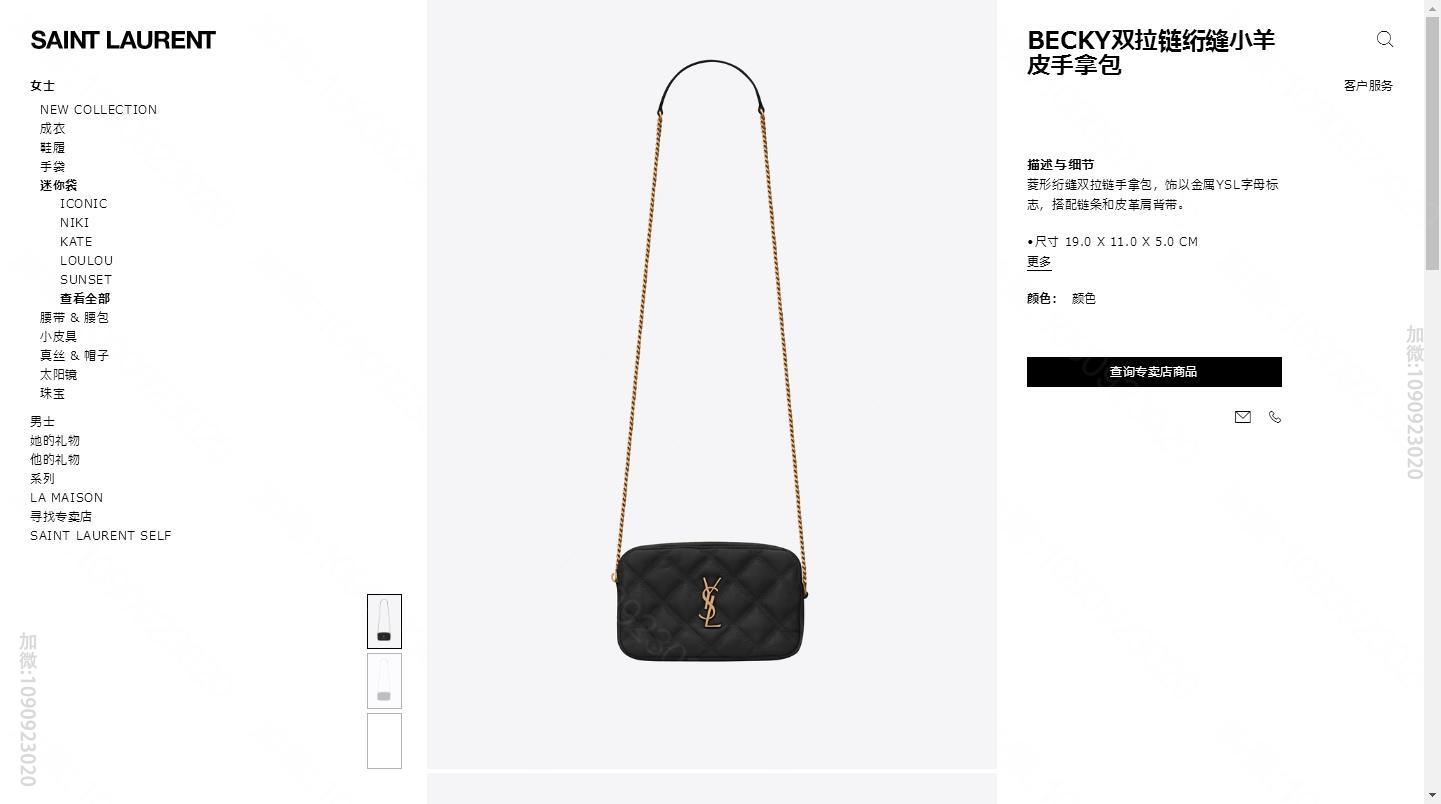Select the second product thumbnail image
This screenshot has height=804, width=1441.
click(x=384, y=681)
